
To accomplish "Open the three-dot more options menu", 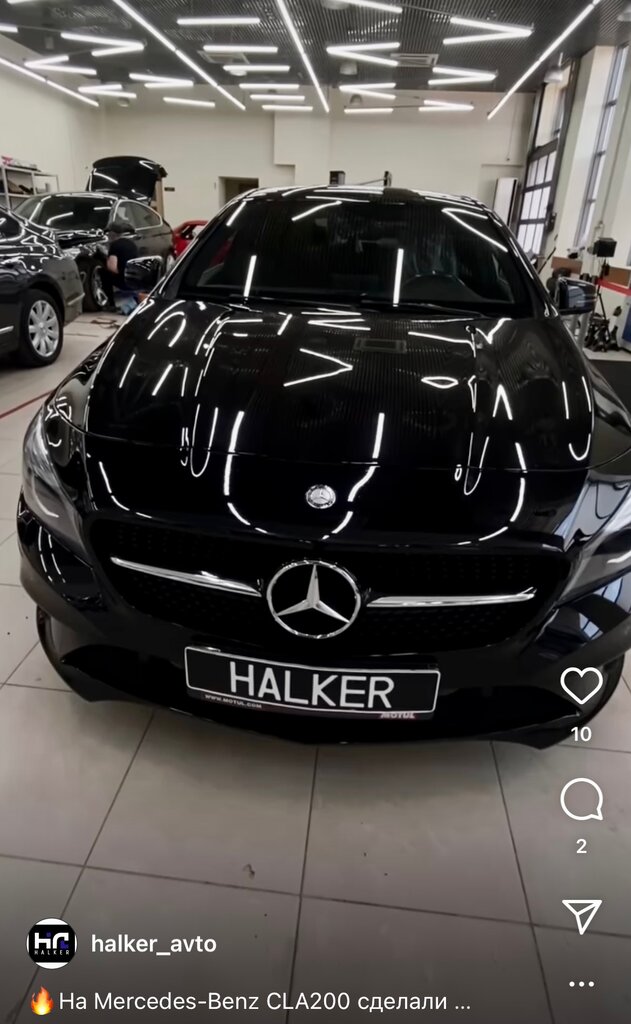I will 581,984.
